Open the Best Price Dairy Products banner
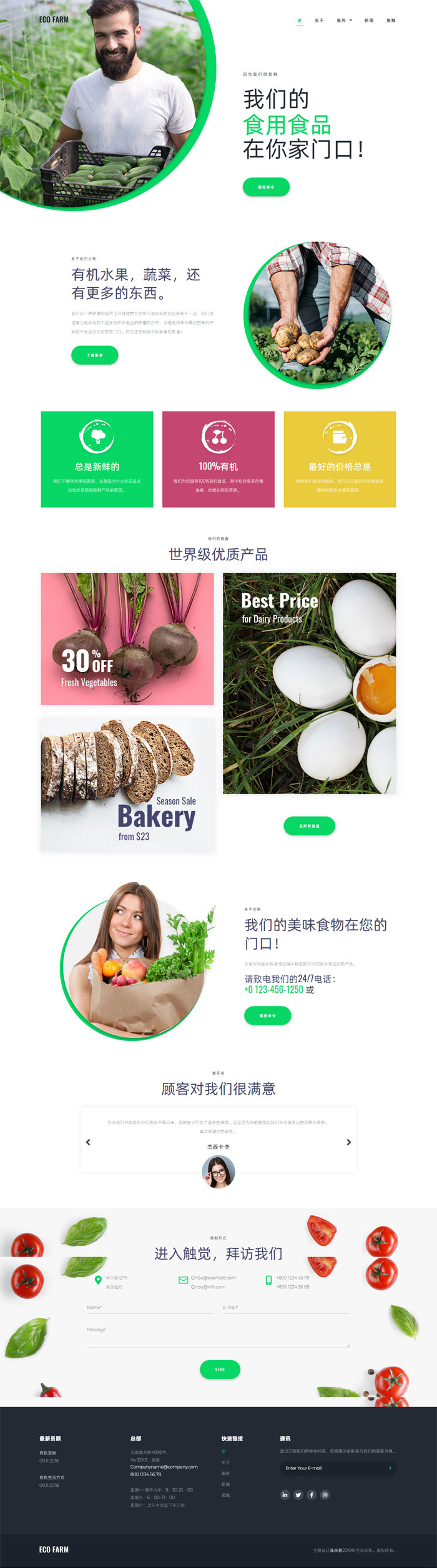This screenshot has width=437, height=1568. pos(309,683)
